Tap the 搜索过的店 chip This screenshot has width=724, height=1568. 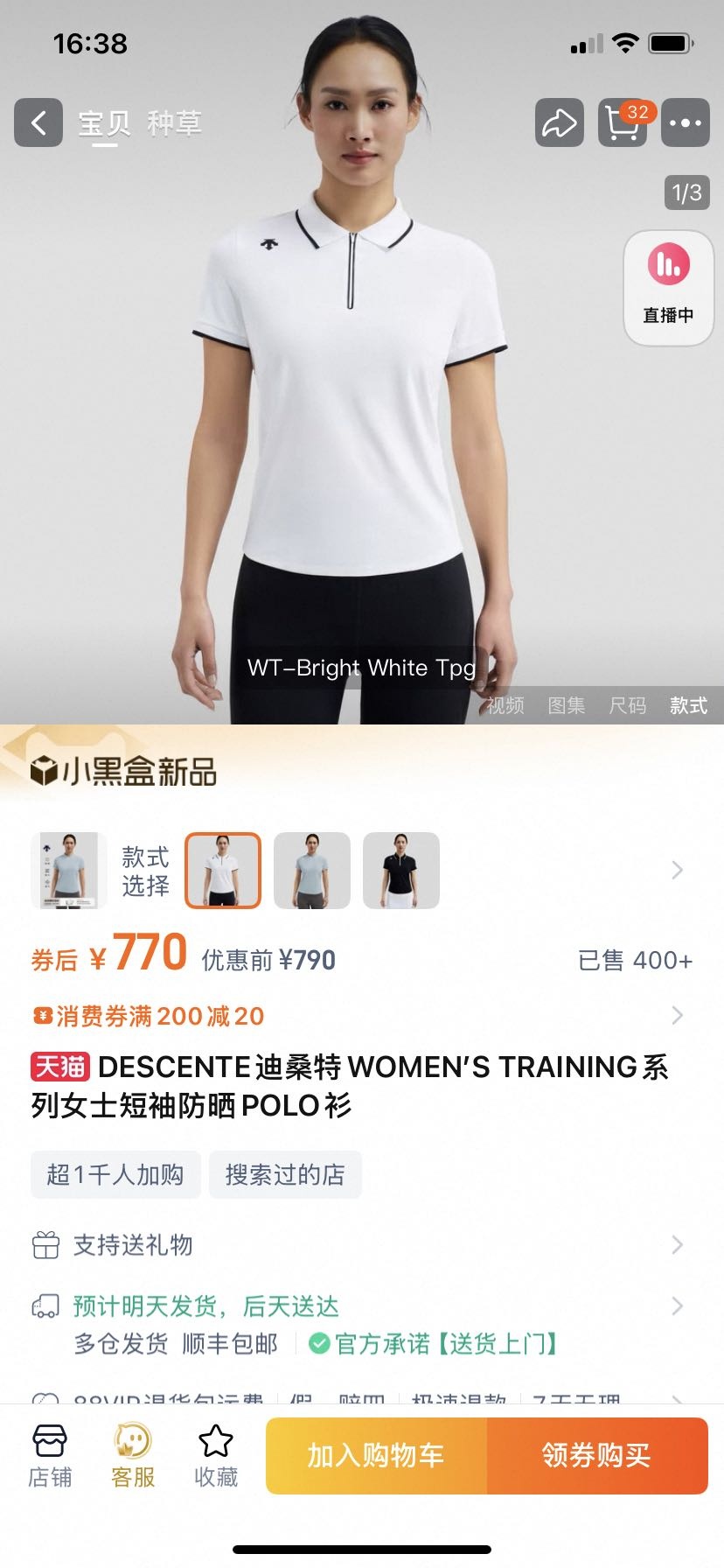pos(285,1174)
